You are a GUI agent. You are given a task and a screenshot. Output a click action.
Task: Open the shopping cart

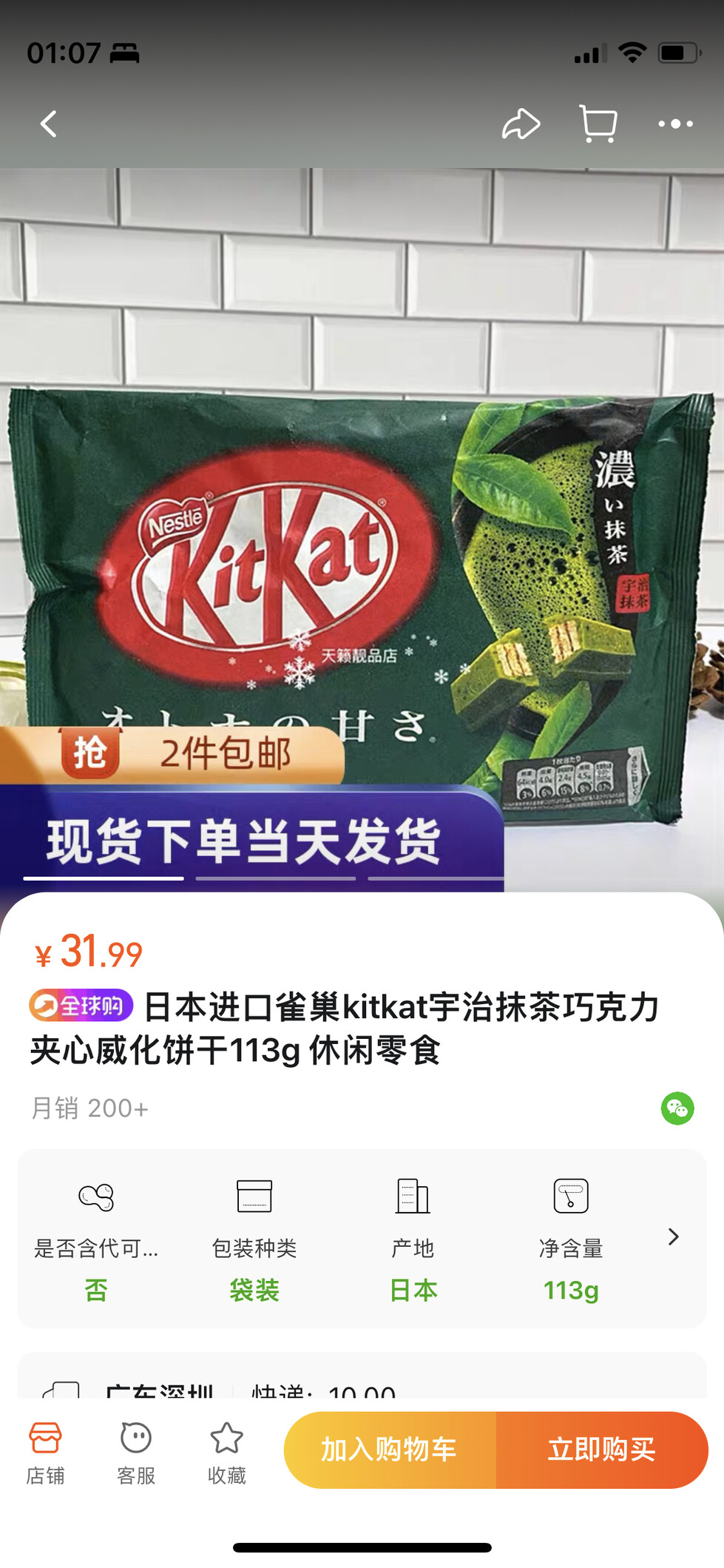598,124
